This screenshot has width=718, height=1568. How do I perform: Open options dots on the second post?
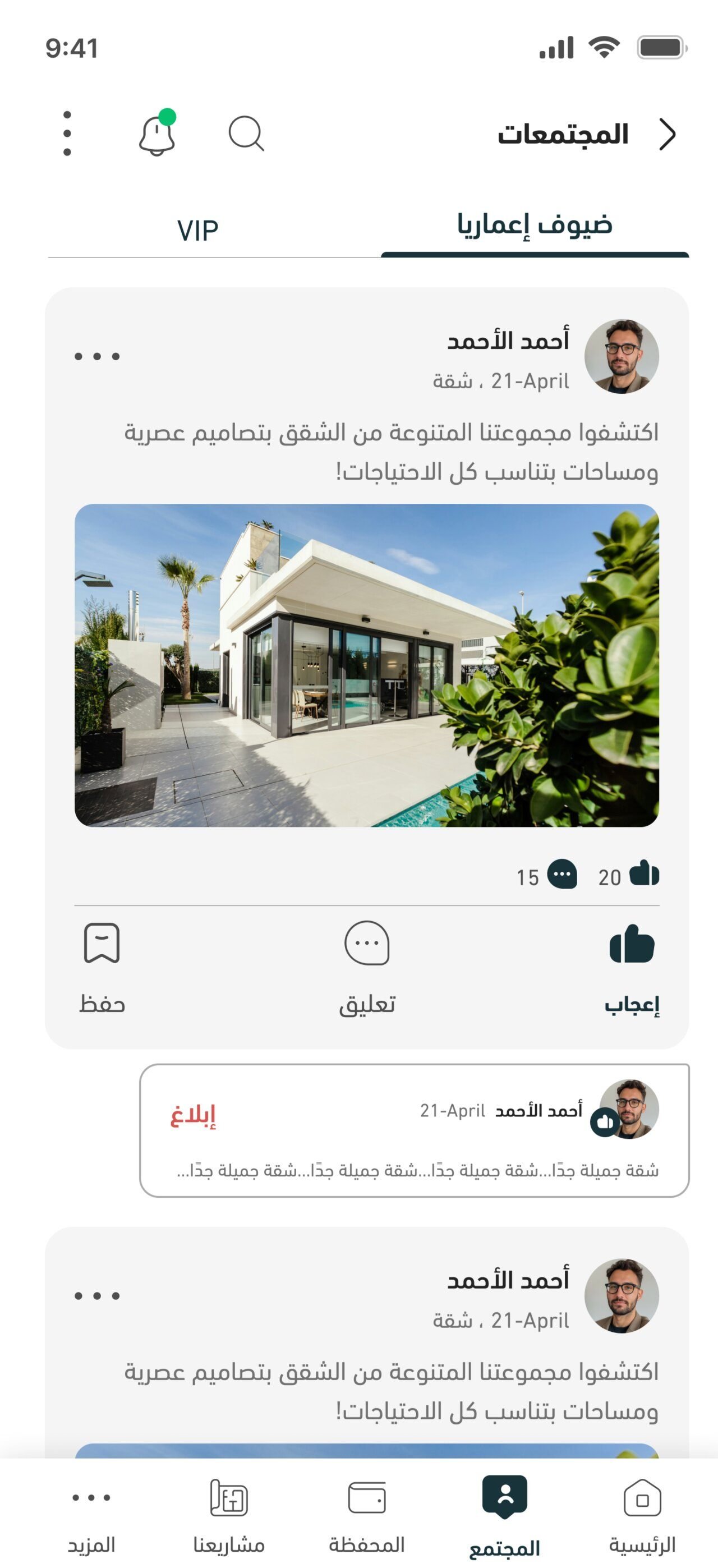coord(98,1295)
